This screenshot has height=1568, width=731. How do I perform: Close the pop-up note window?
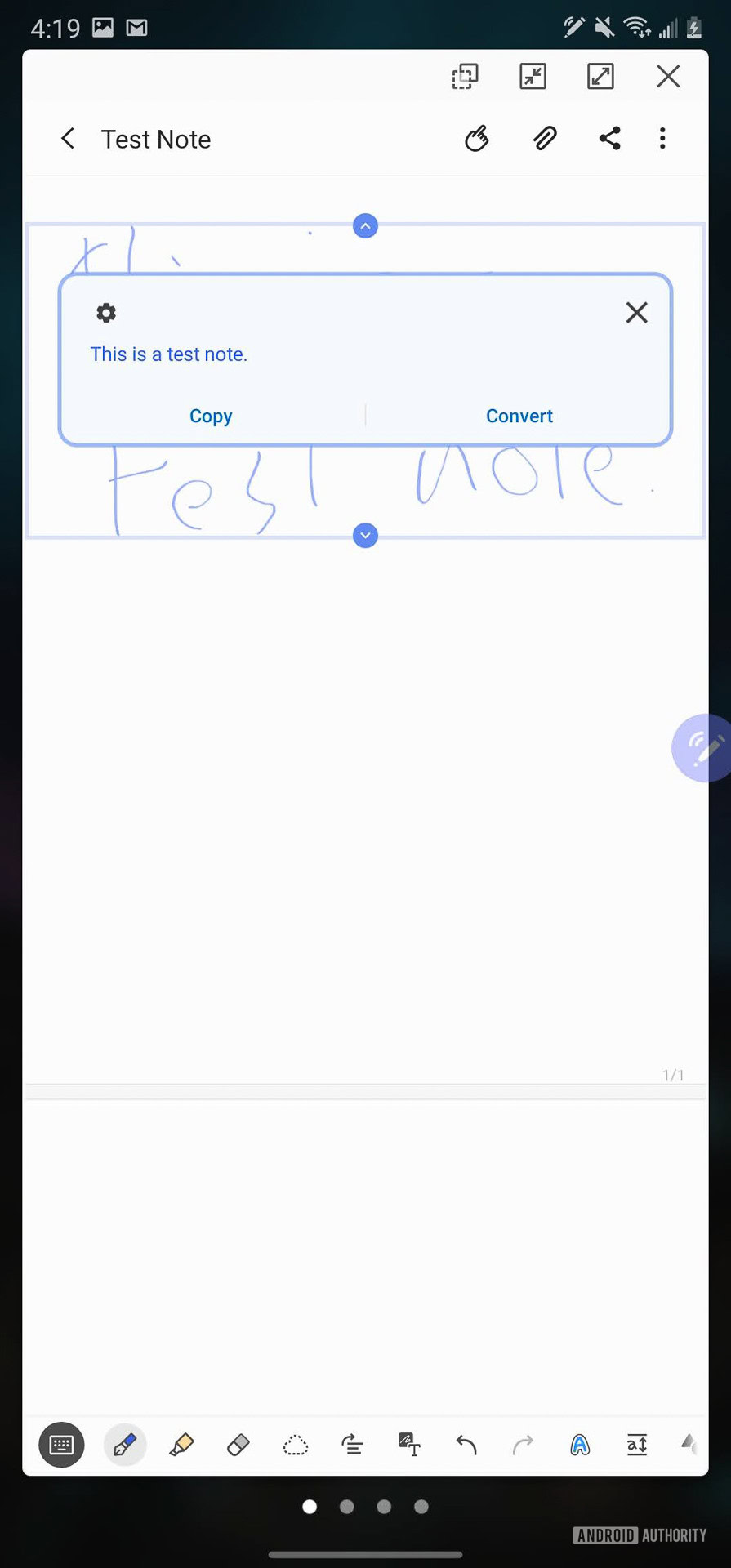point(668,77)
